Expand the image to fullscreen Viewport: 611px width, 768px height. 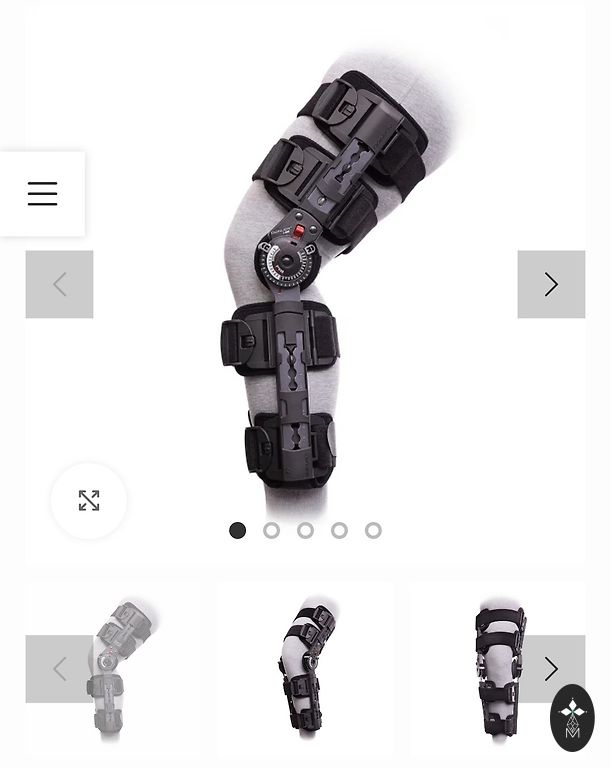[x=89, y=501]
